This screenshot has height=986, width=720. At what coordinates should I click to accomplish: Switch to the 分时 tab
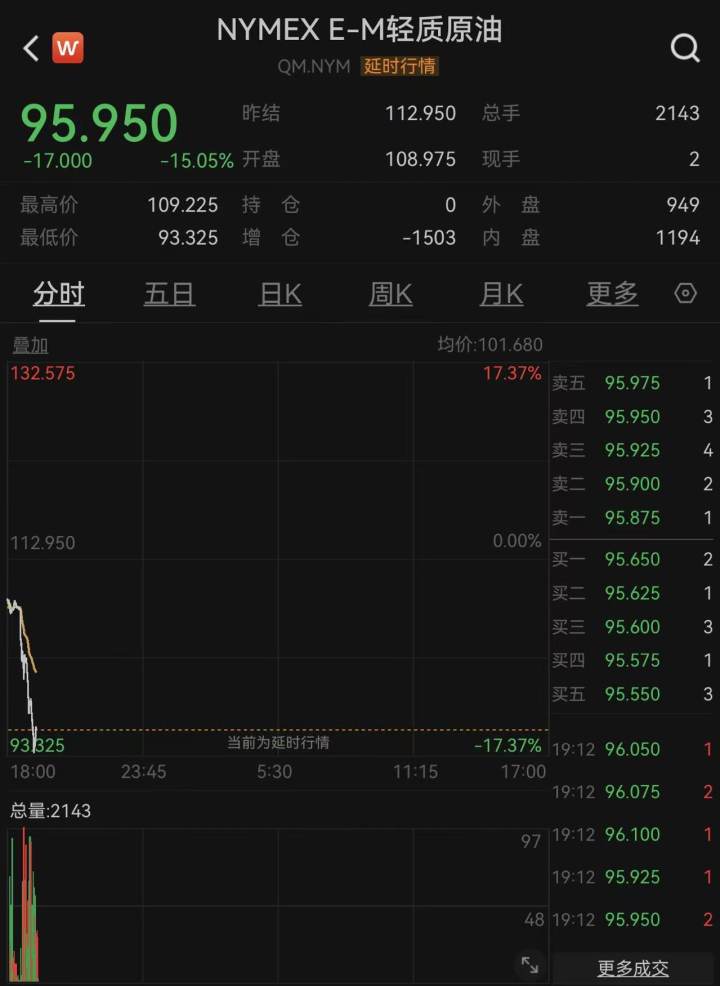point(59,294)
